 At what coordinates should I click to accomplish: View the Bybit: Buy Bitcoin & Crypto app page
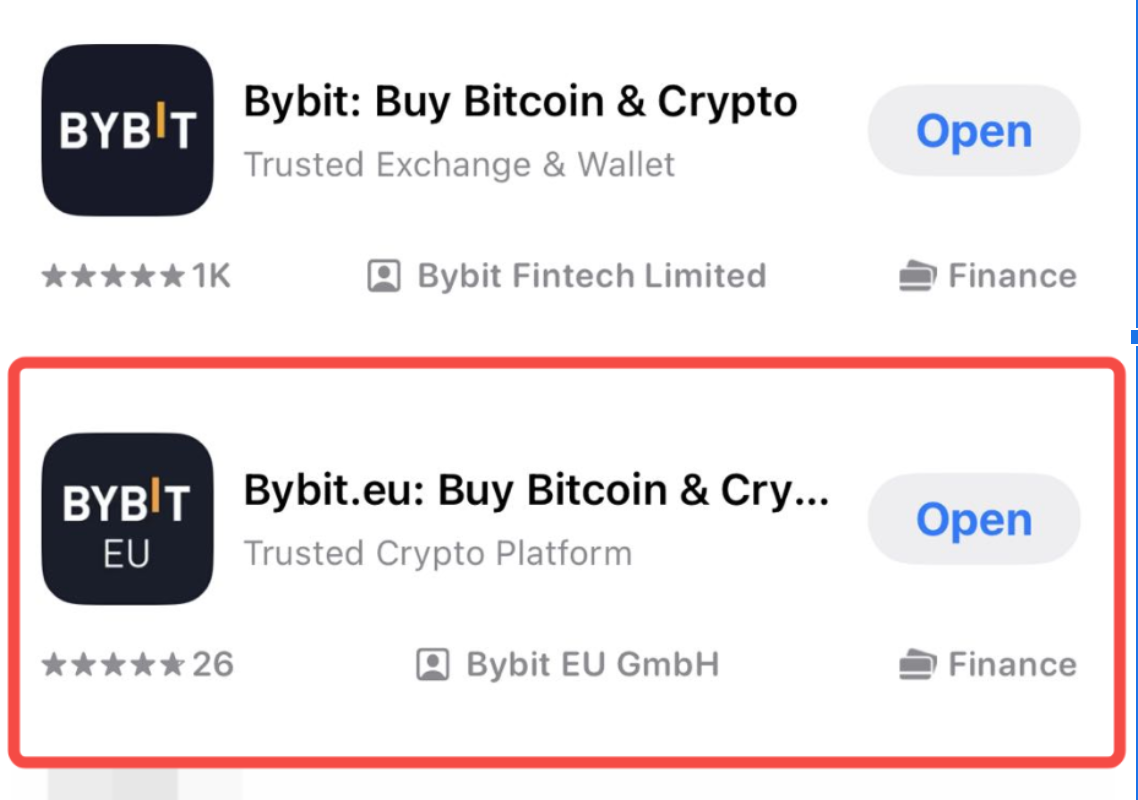(520, 102)
